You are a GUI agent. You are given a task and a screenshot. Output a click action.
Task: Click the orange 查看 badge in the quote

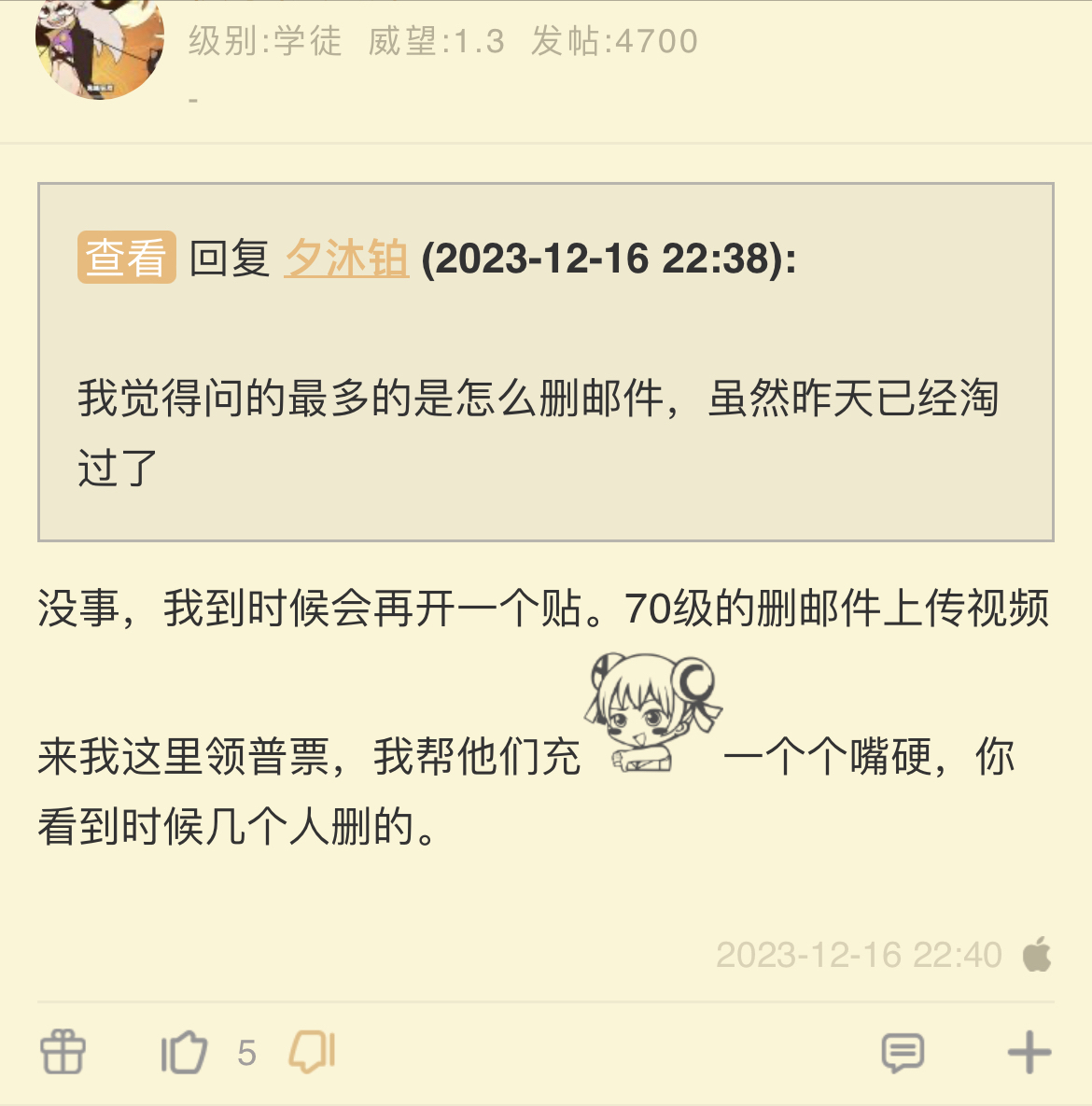tap(126, 258)
